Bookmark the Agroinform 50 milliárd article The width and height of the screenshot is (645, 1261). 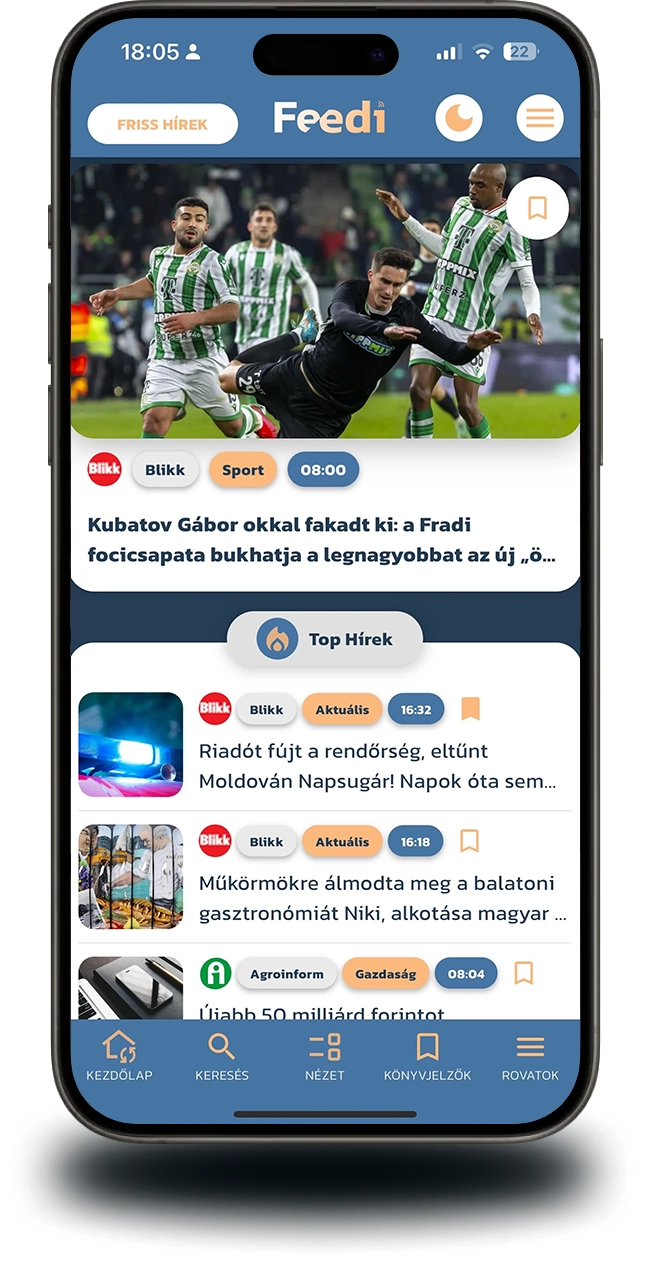coord(523,973)
